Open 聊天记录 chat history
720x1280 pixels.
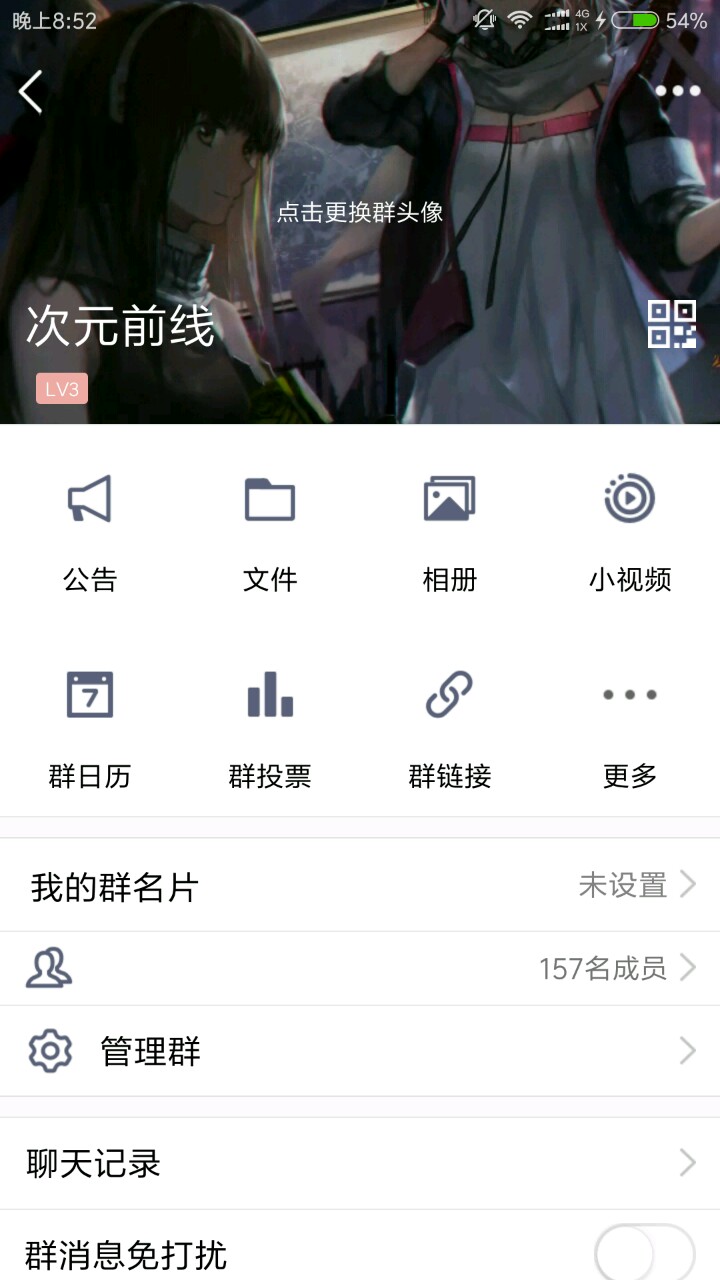click(360, 1163)
